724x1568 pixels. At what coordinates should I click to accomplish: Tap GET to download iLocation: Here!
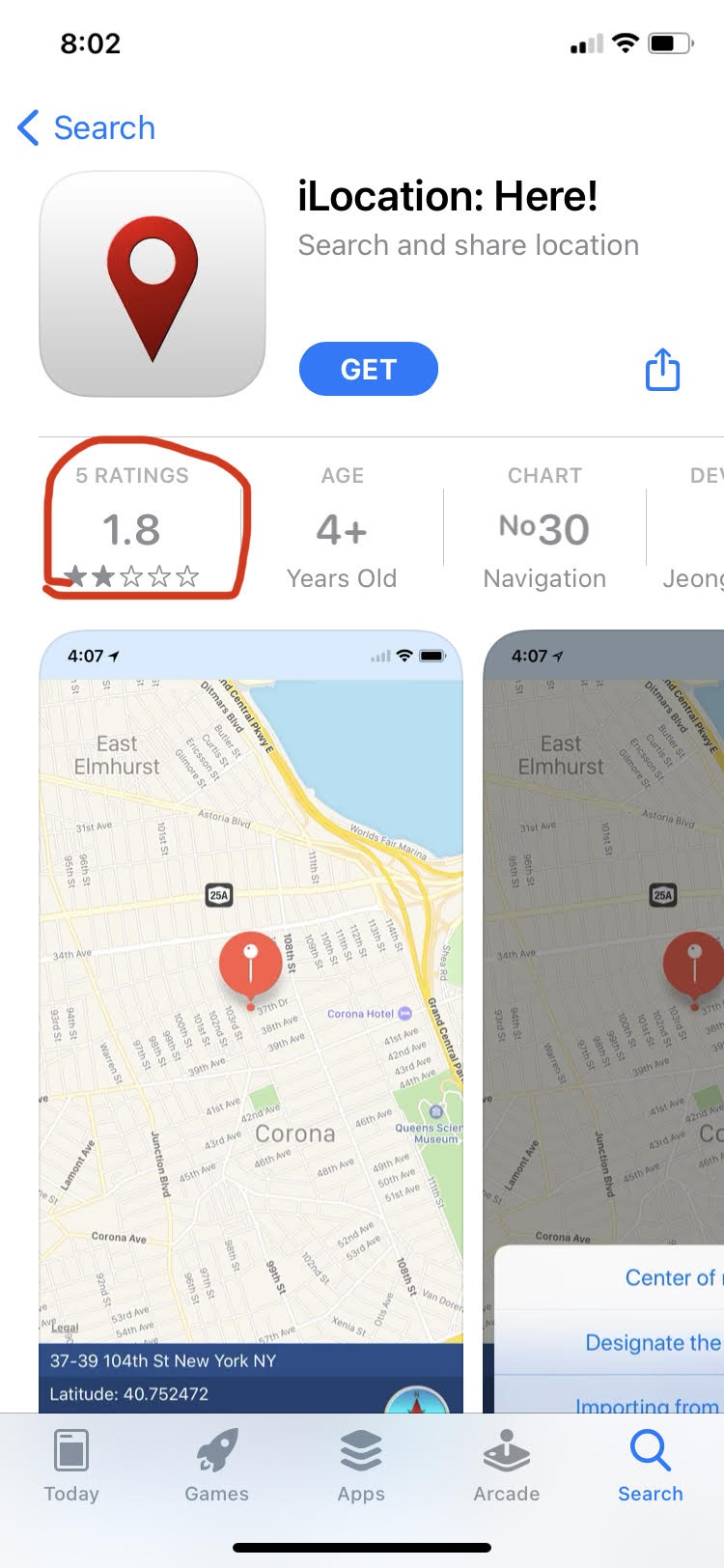tap(369, 369)
